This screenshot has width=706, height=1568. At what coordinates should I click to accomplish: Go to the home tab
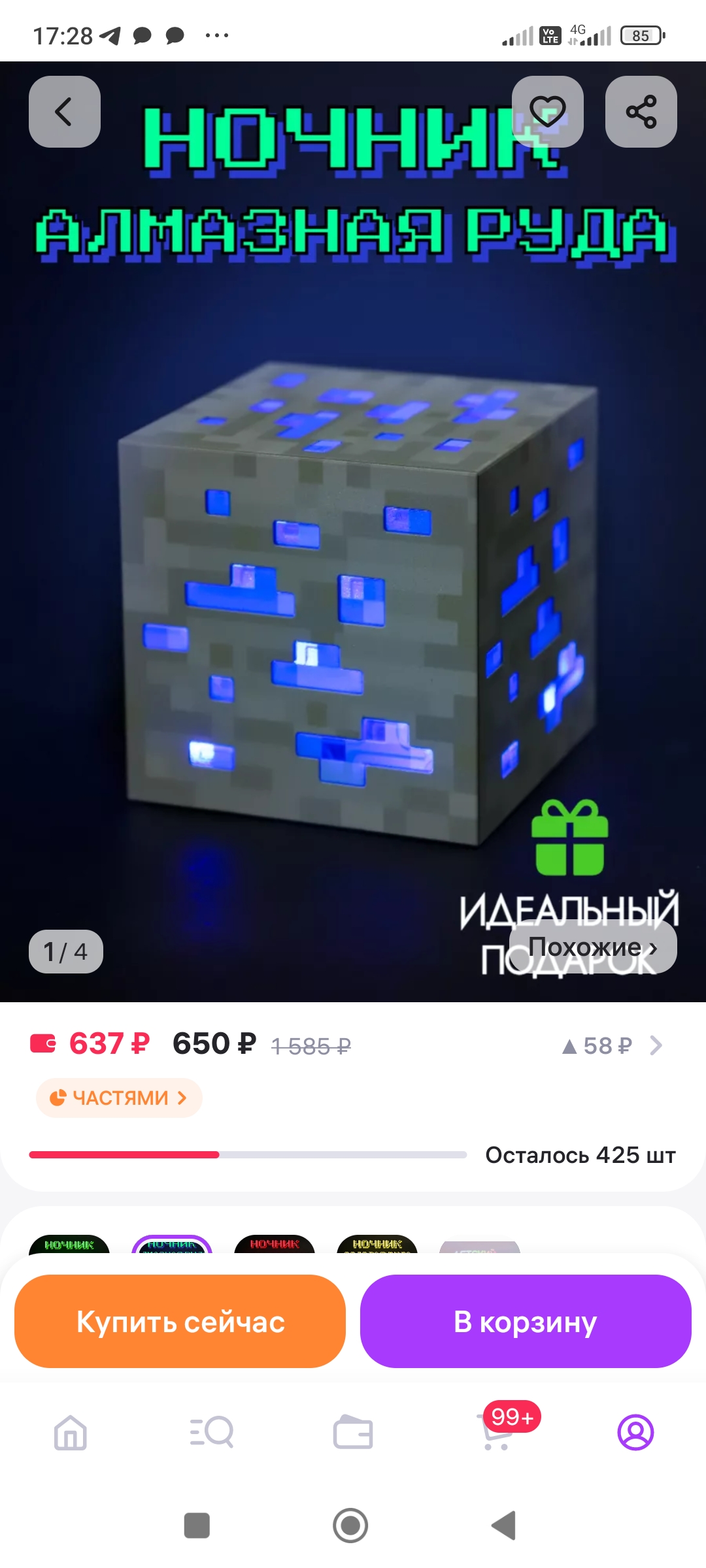[x=71, y=1432]
